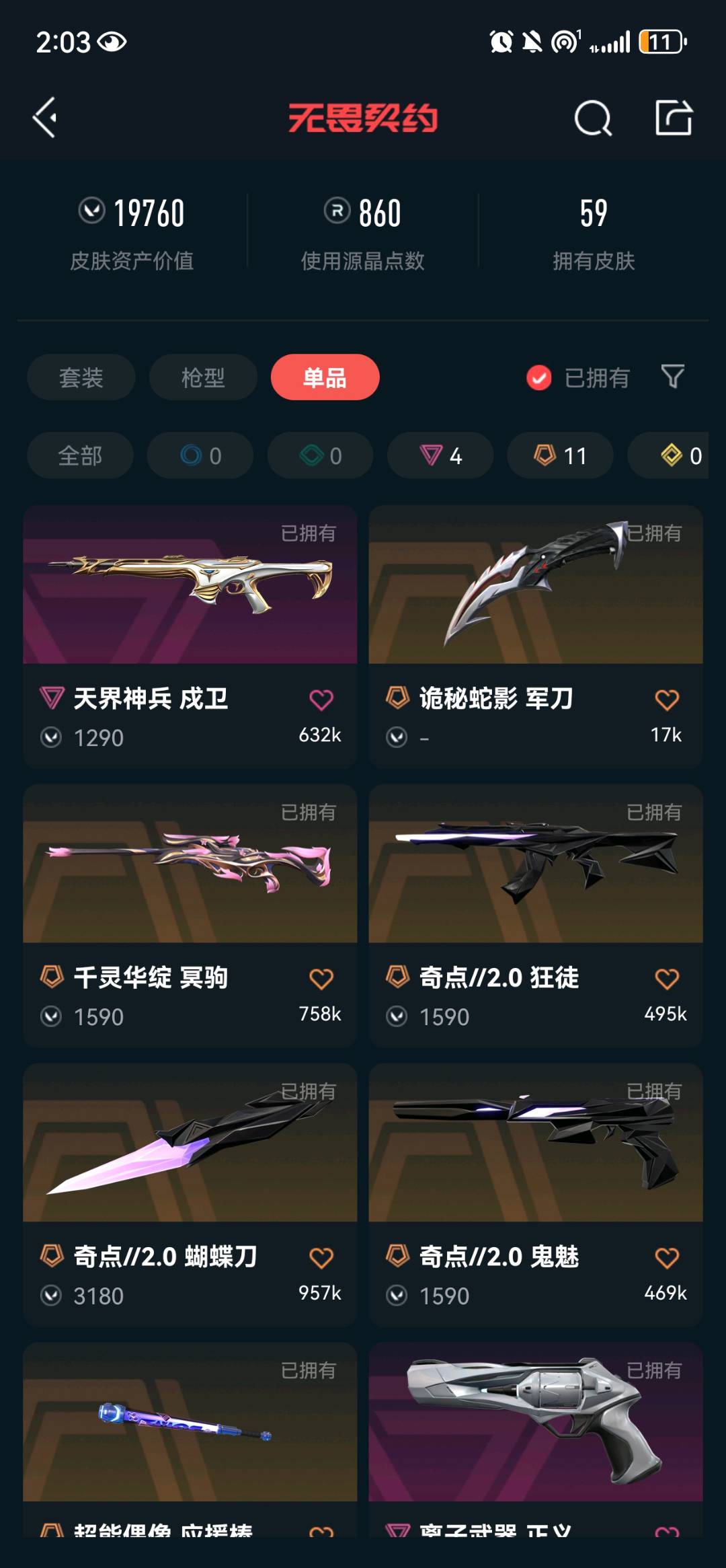The height and width of the screenshot is (1568, 726).
Task: Open the 奇点//2.0 蝴蝶刀 skin card
Action: coord(190,1195)
